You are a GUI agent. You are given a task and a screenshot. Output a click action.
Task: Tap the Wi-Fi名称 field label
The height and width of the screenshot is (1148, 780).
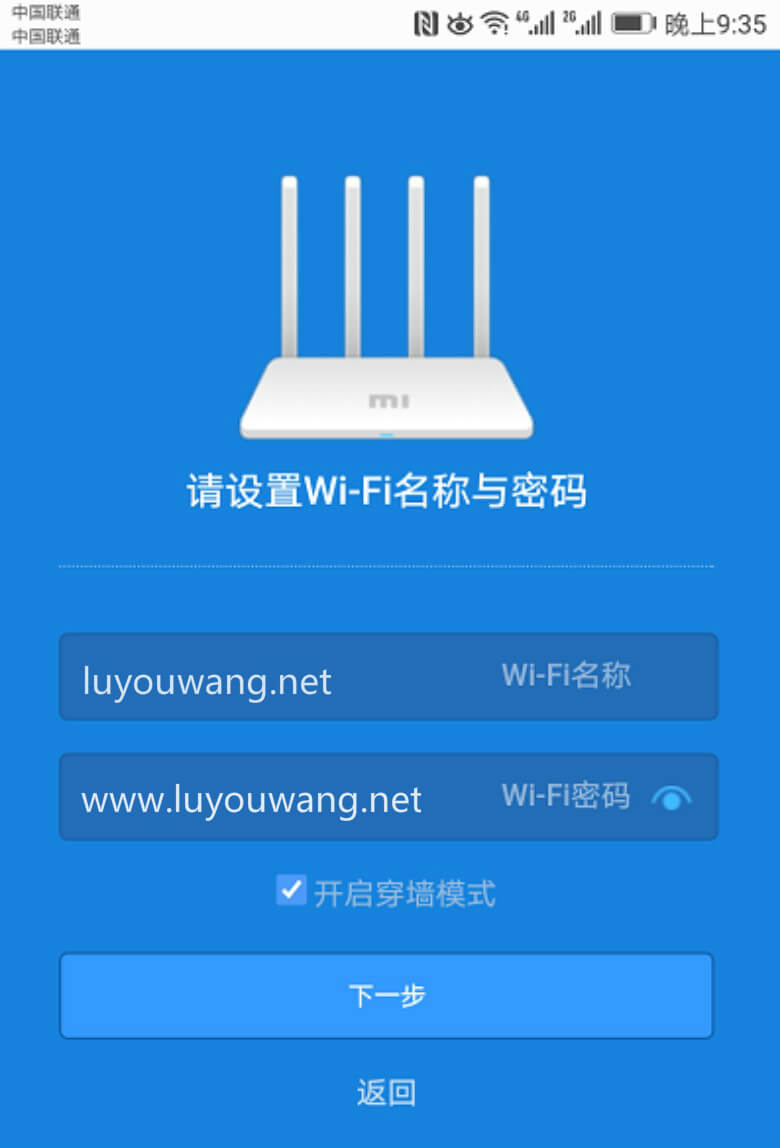(x=566, y=676)
